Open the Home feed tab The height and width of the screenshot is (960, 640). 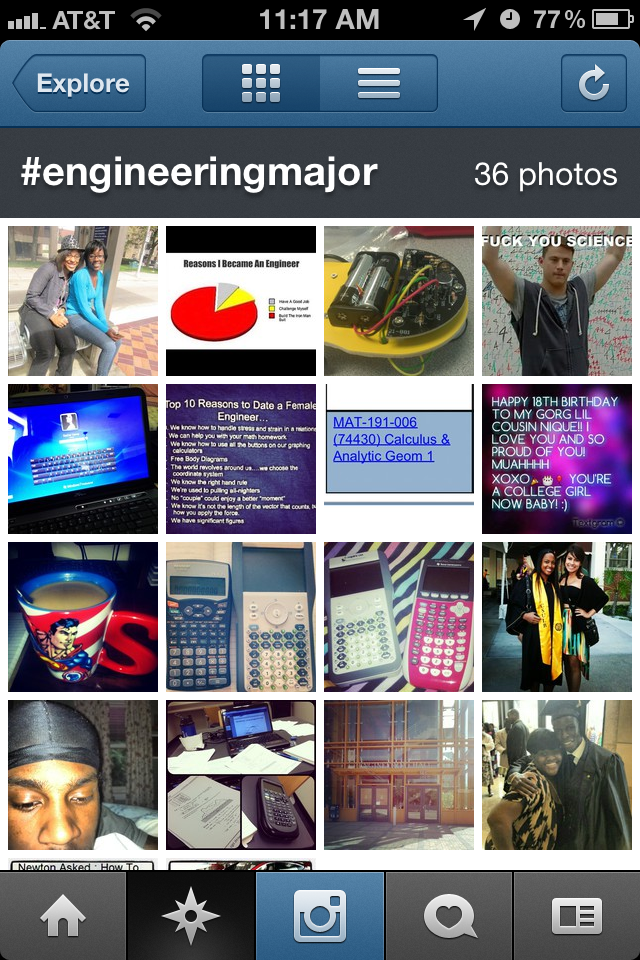63,916
